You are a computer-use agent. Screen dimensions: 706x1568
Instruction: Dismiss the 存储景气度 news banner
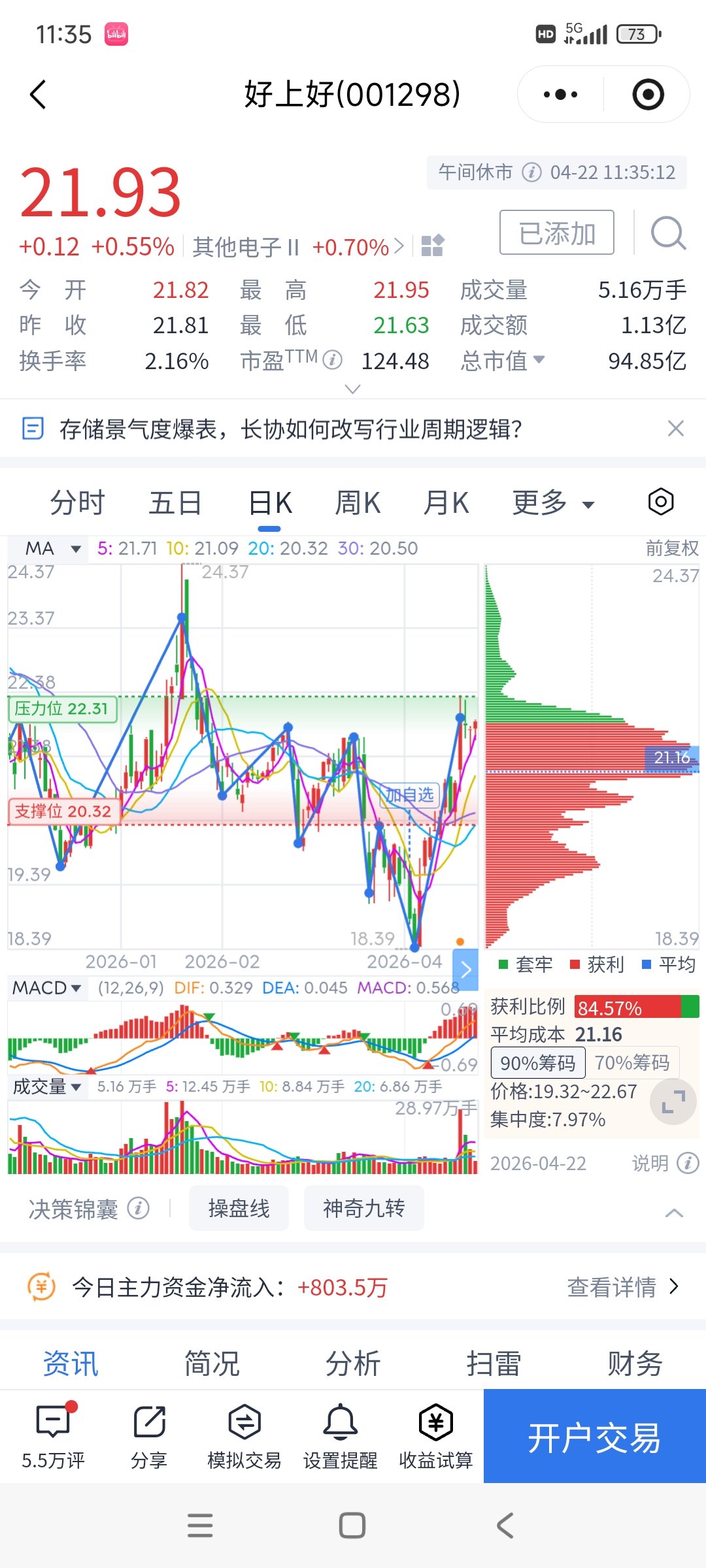tap(675, 429)
